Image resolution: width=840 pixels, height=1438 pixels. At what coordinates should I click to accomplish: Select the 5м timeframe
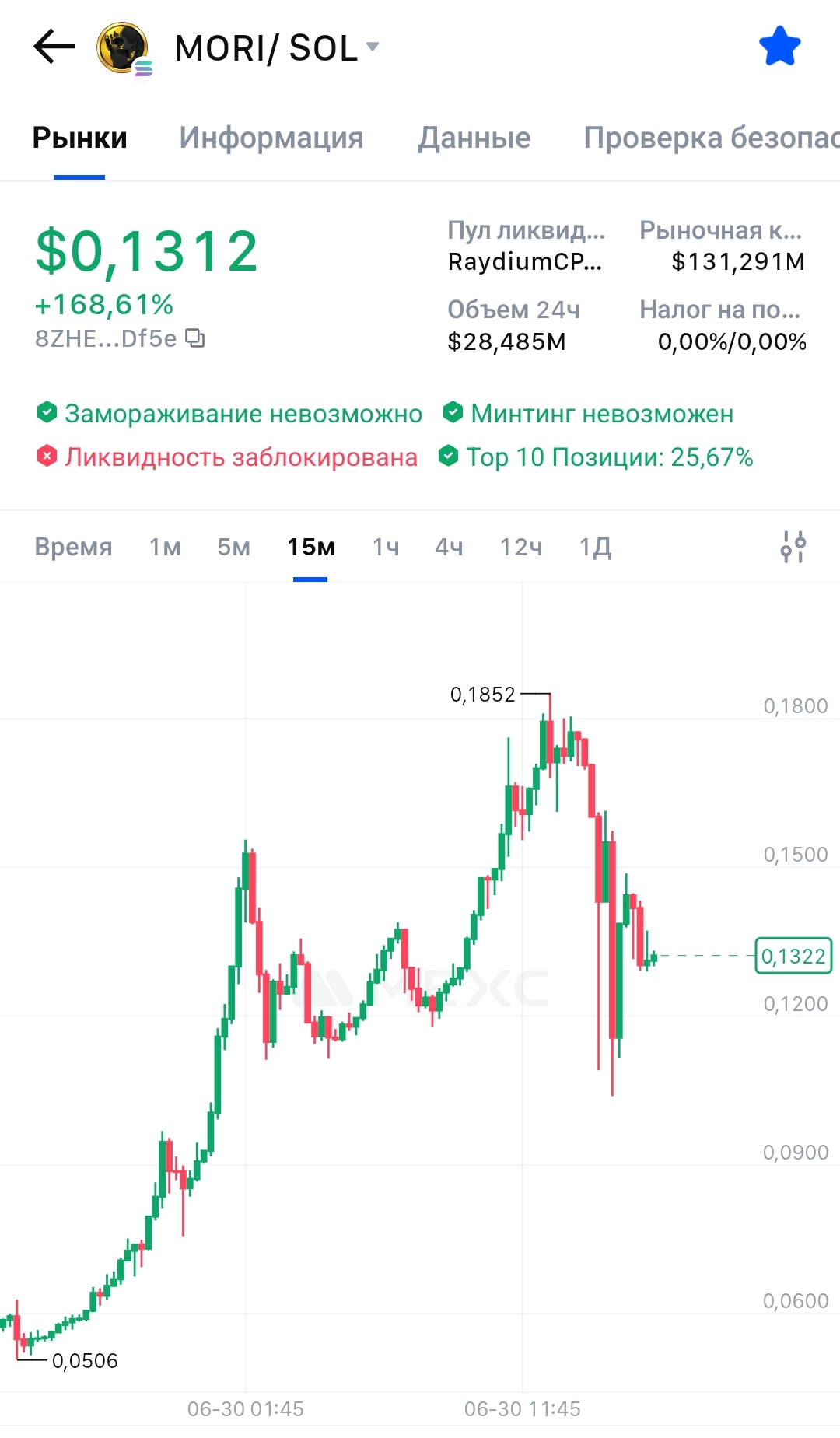(234, 547)
